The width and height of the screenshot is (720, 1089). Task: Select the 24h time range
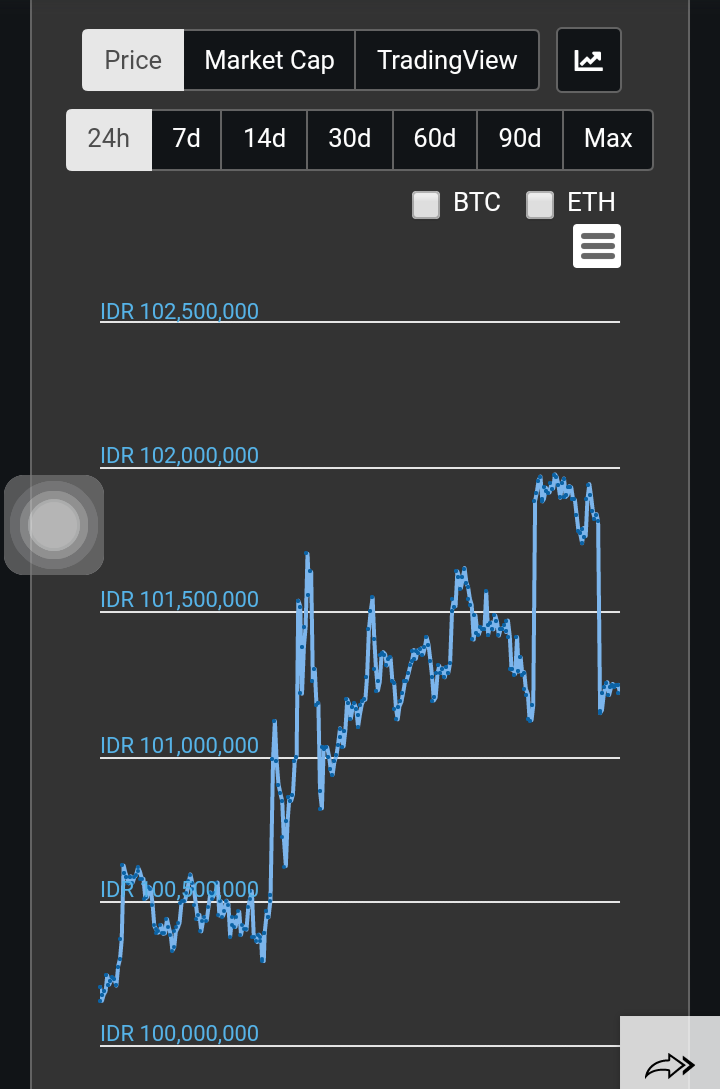point(109,139)
